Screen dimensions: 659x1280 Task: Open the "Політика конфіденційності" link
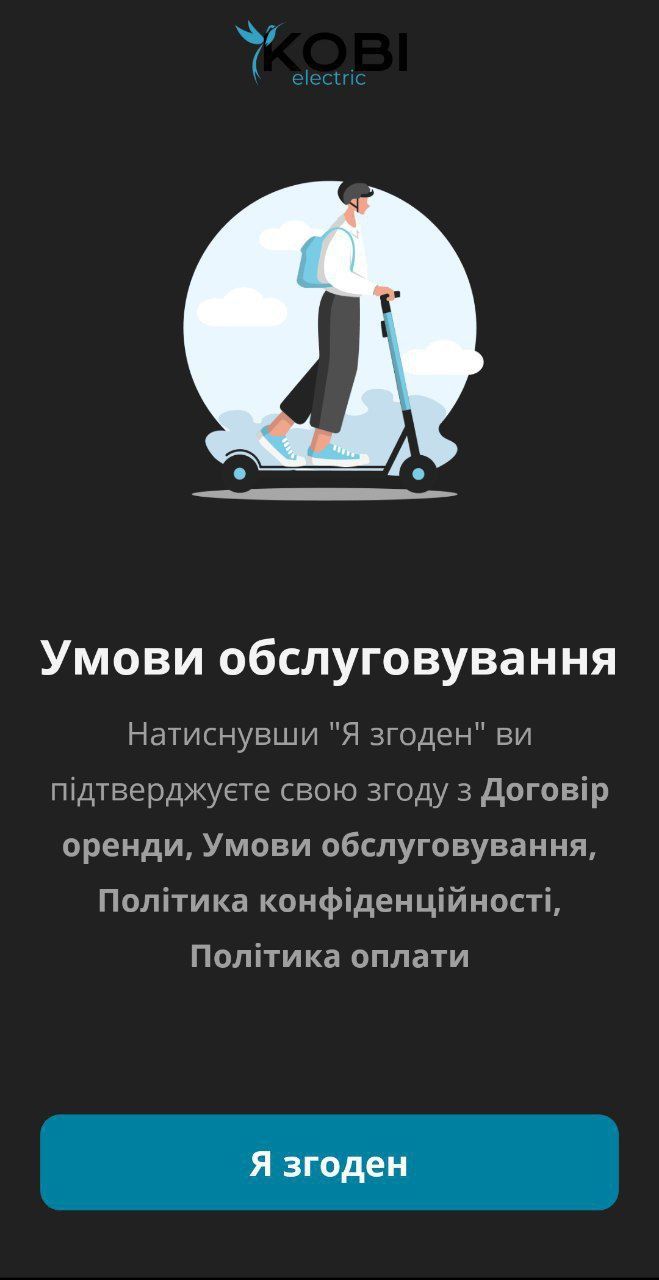tap(329, 901)
